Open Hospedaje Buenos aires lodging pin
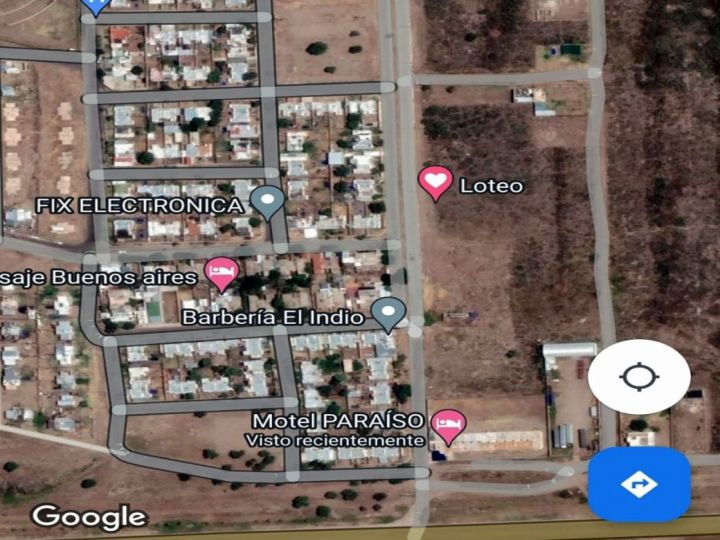 222,272
